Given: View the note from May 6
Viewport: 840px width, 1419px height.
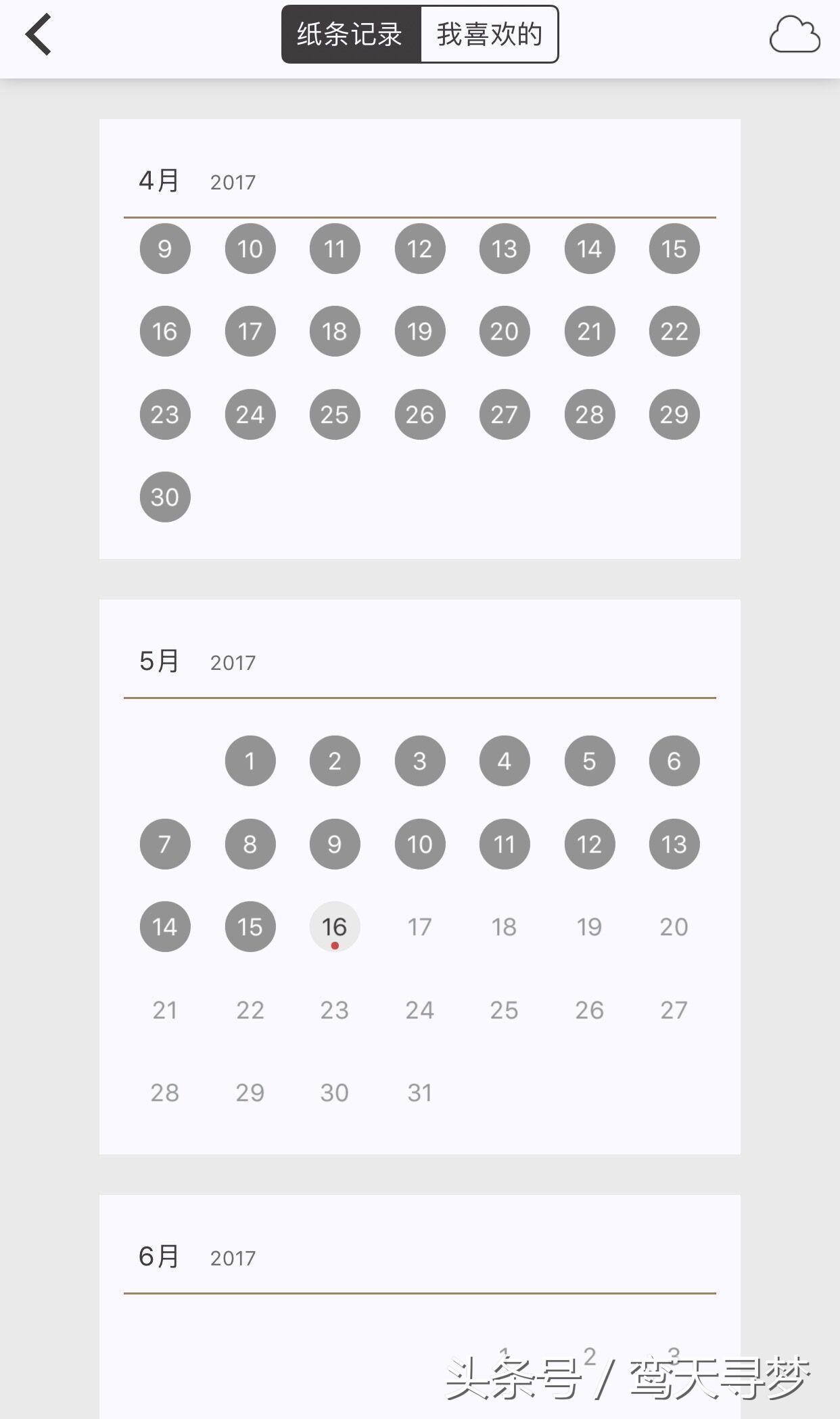Looking at the screenshot, I should click(674, 761).
